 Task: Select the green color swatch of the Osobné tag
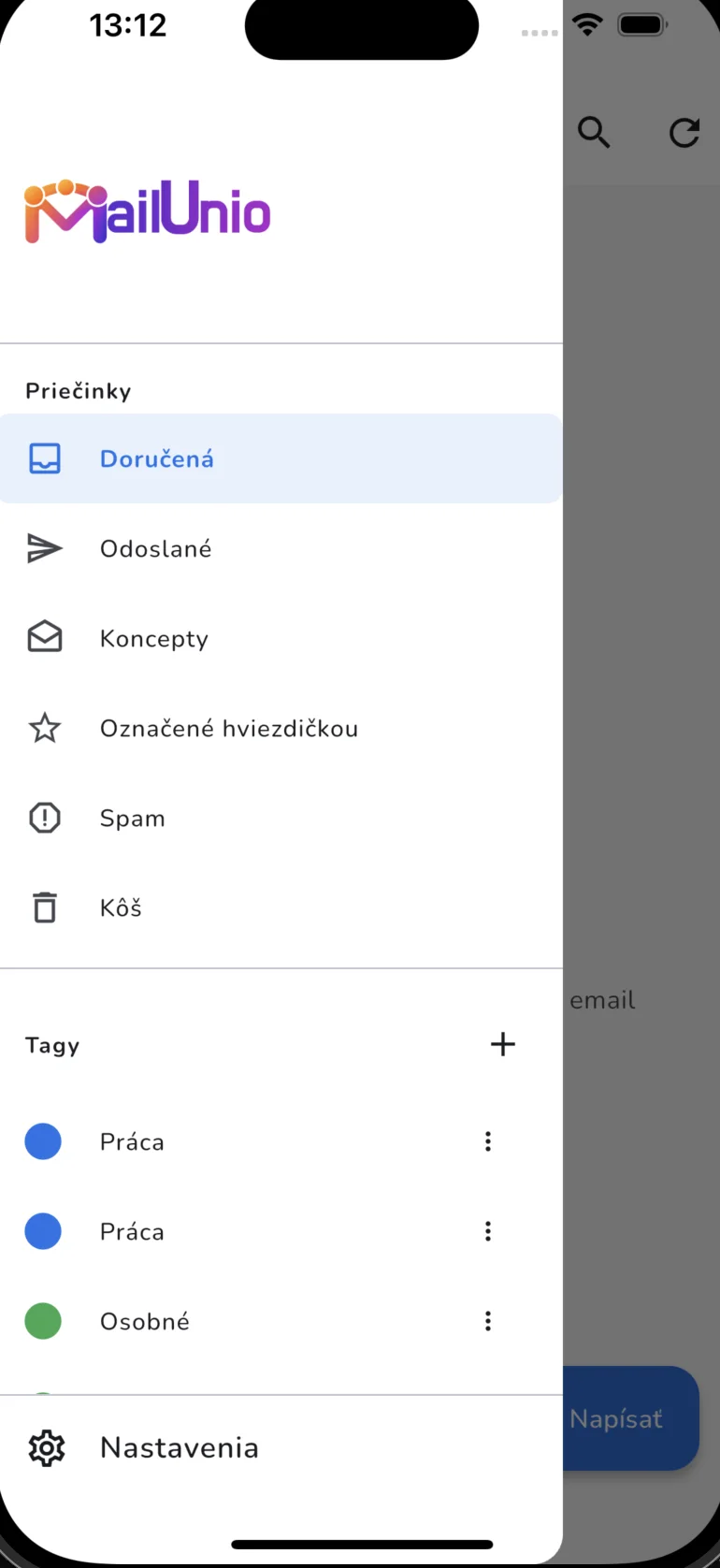pos(43,1321)
